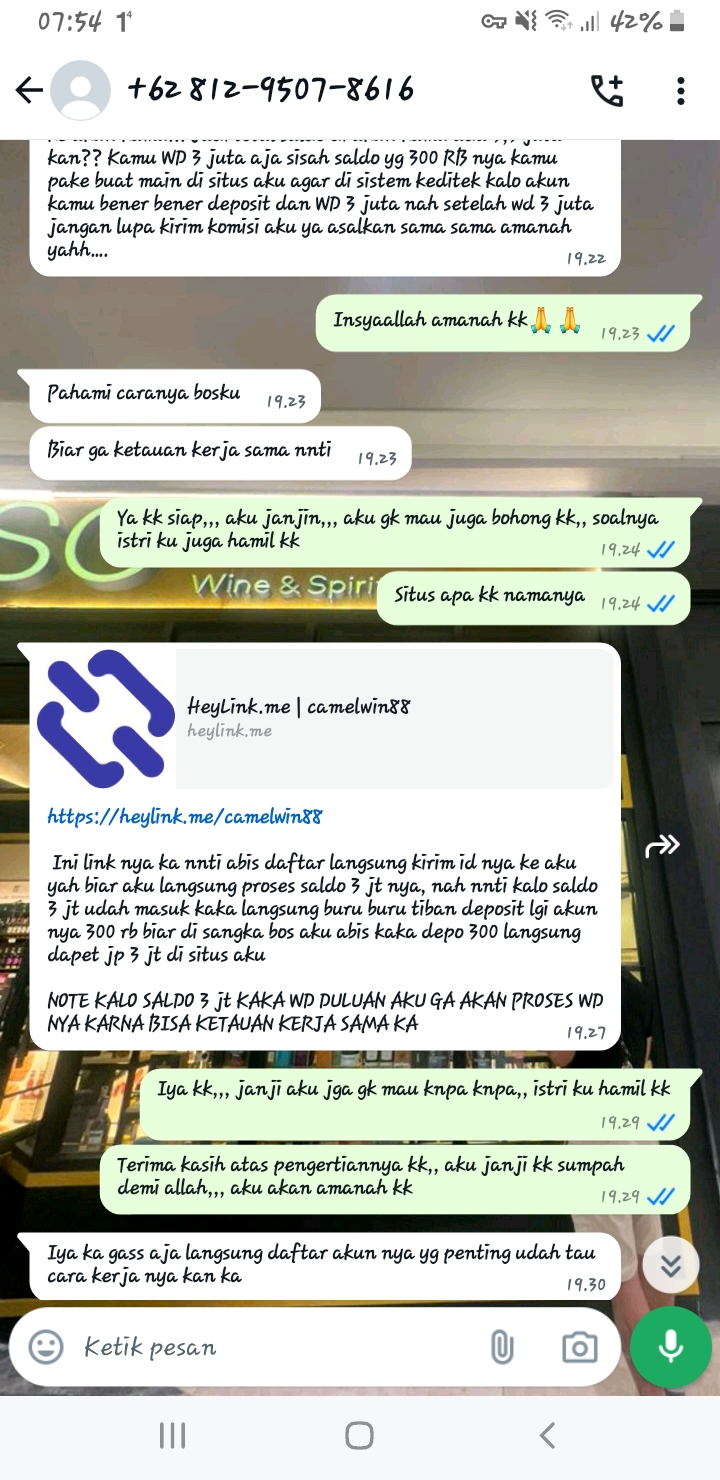The height and width of the screenshot is (1480, 720).
Task: Start a call with this contact
Action: tap(607, 91)
